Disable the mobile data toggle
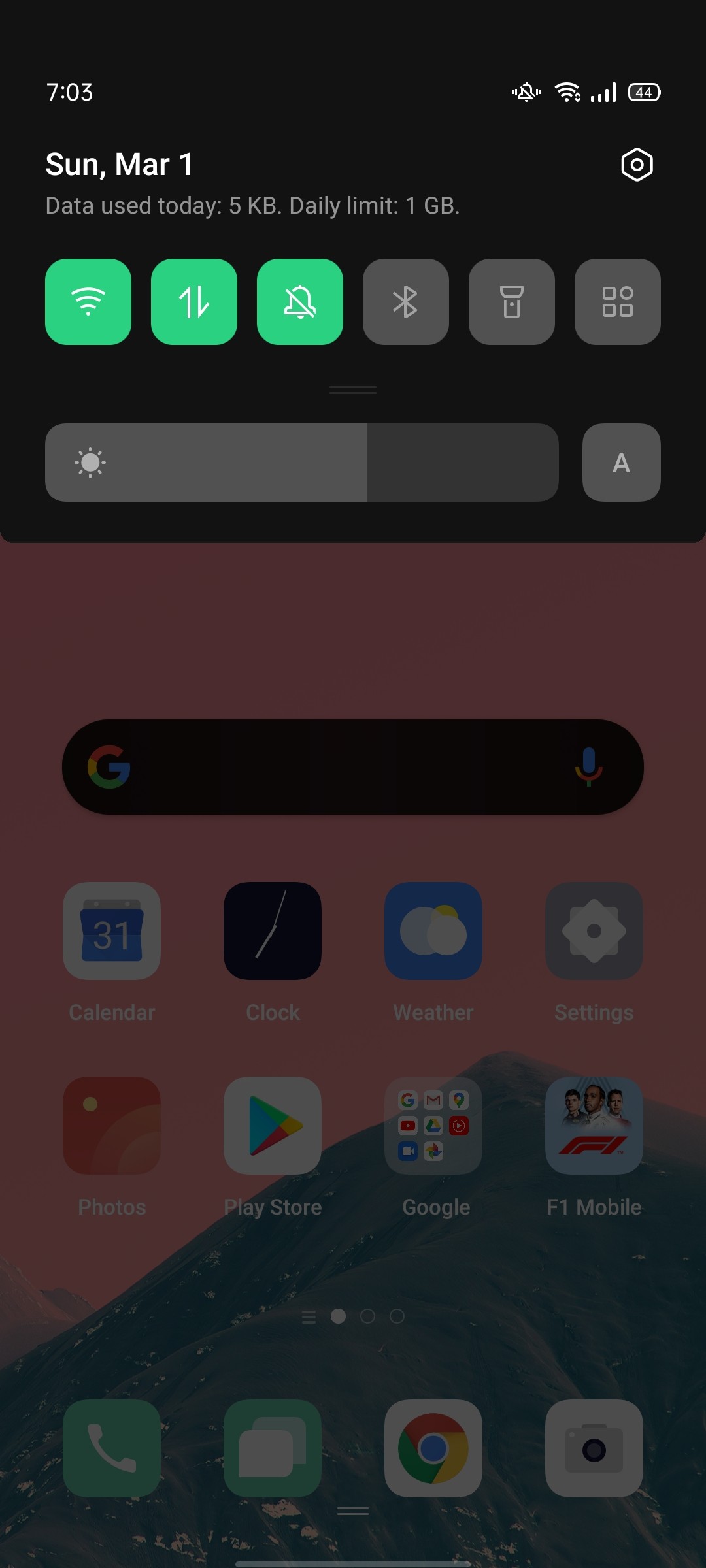The height and width of the screenshot is (1568, 706). (x=194, y=302)
